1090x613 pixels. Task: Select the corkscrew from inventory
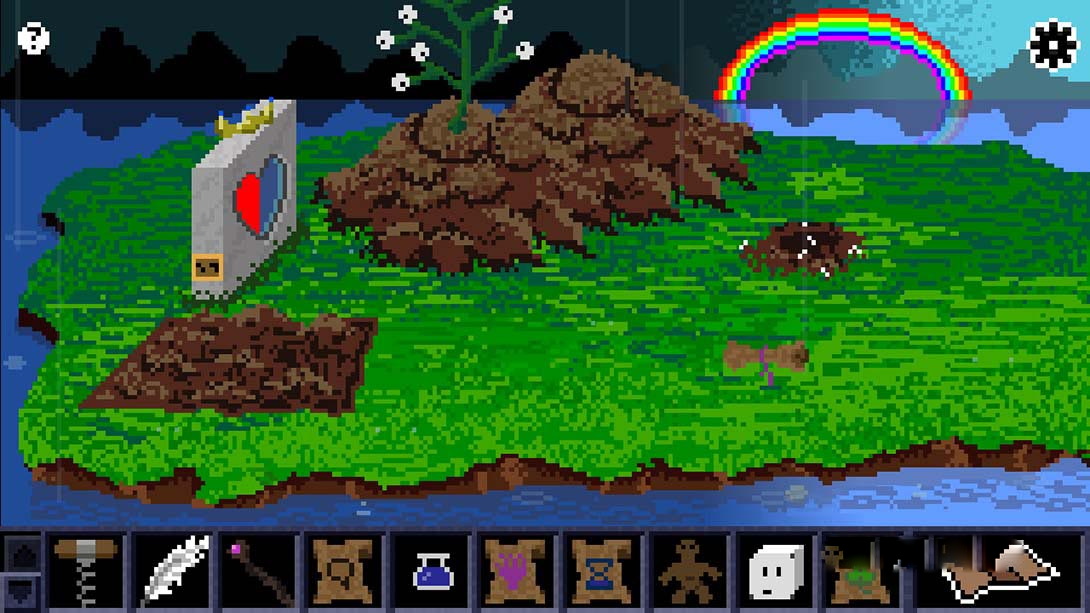[84, 572]
